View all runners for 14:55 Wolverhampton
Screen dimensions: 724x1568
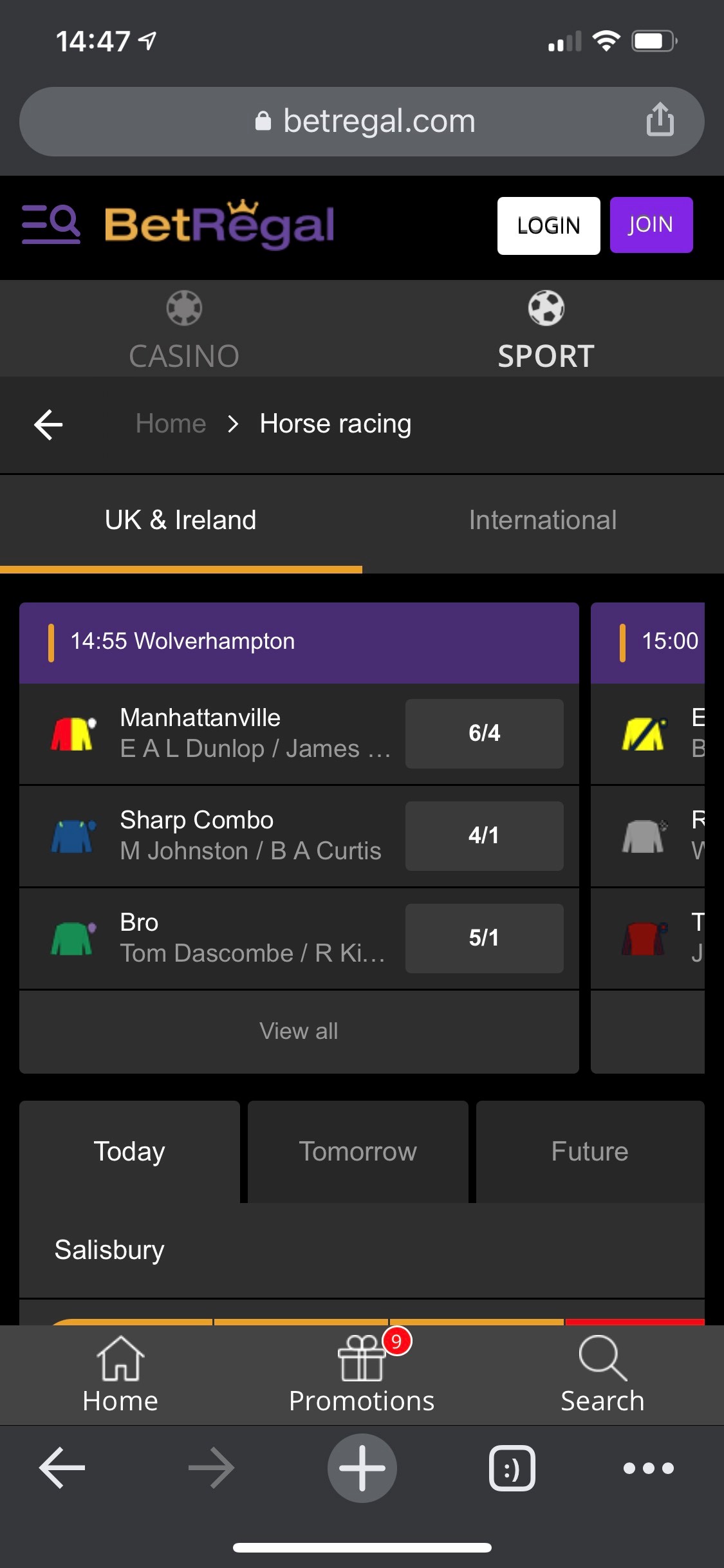[x=299, y=1031]
